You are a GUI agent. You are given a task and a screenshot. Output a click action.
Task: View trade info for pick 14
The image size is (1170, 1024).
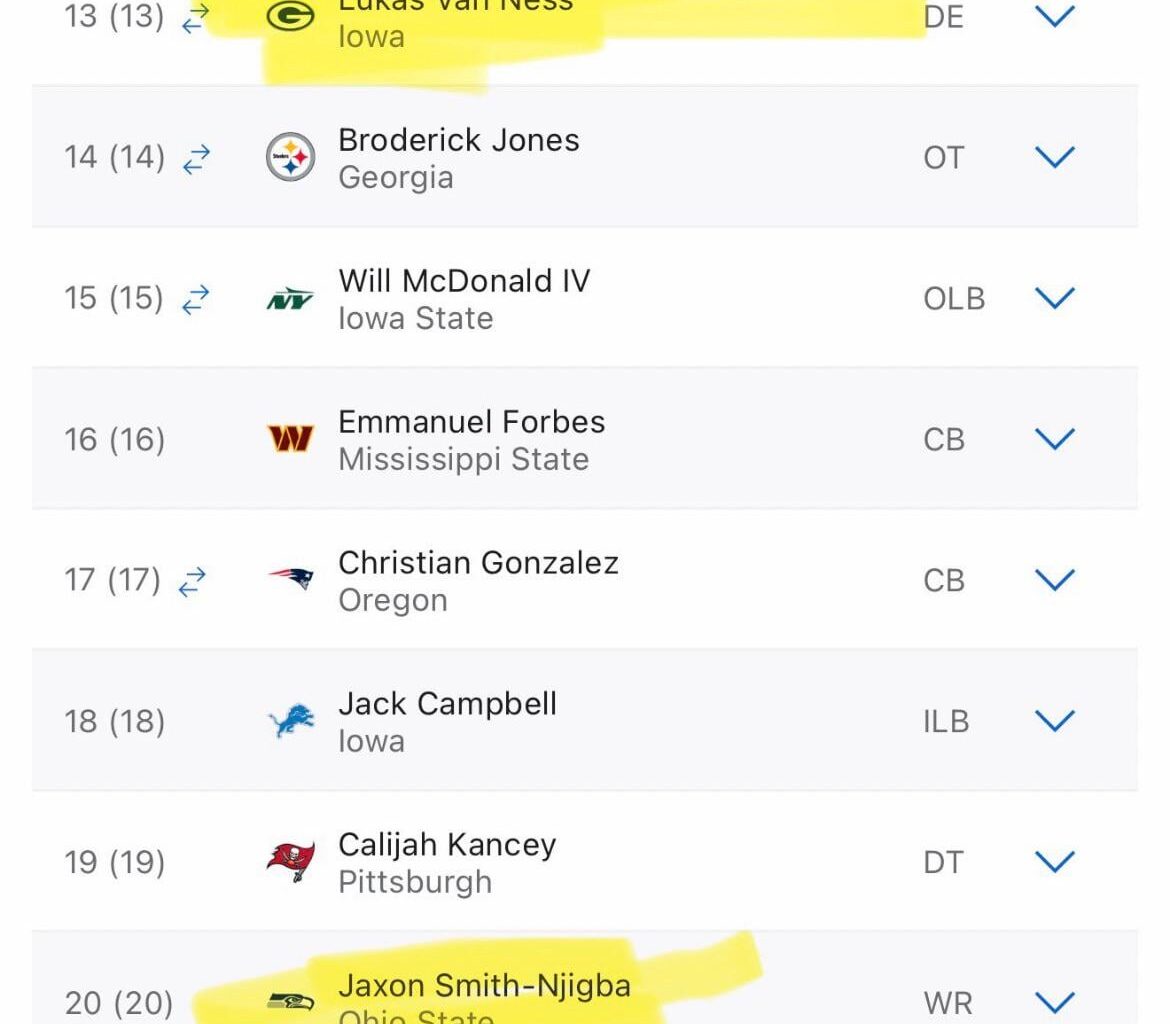point(196,158)
